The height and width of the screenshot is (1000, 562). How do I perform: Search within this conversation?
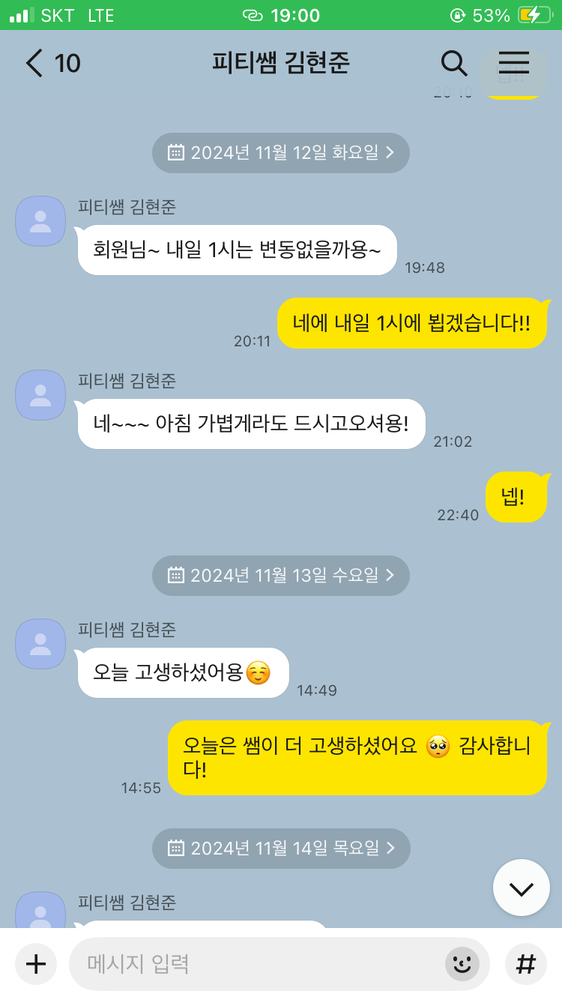point(454,63)
